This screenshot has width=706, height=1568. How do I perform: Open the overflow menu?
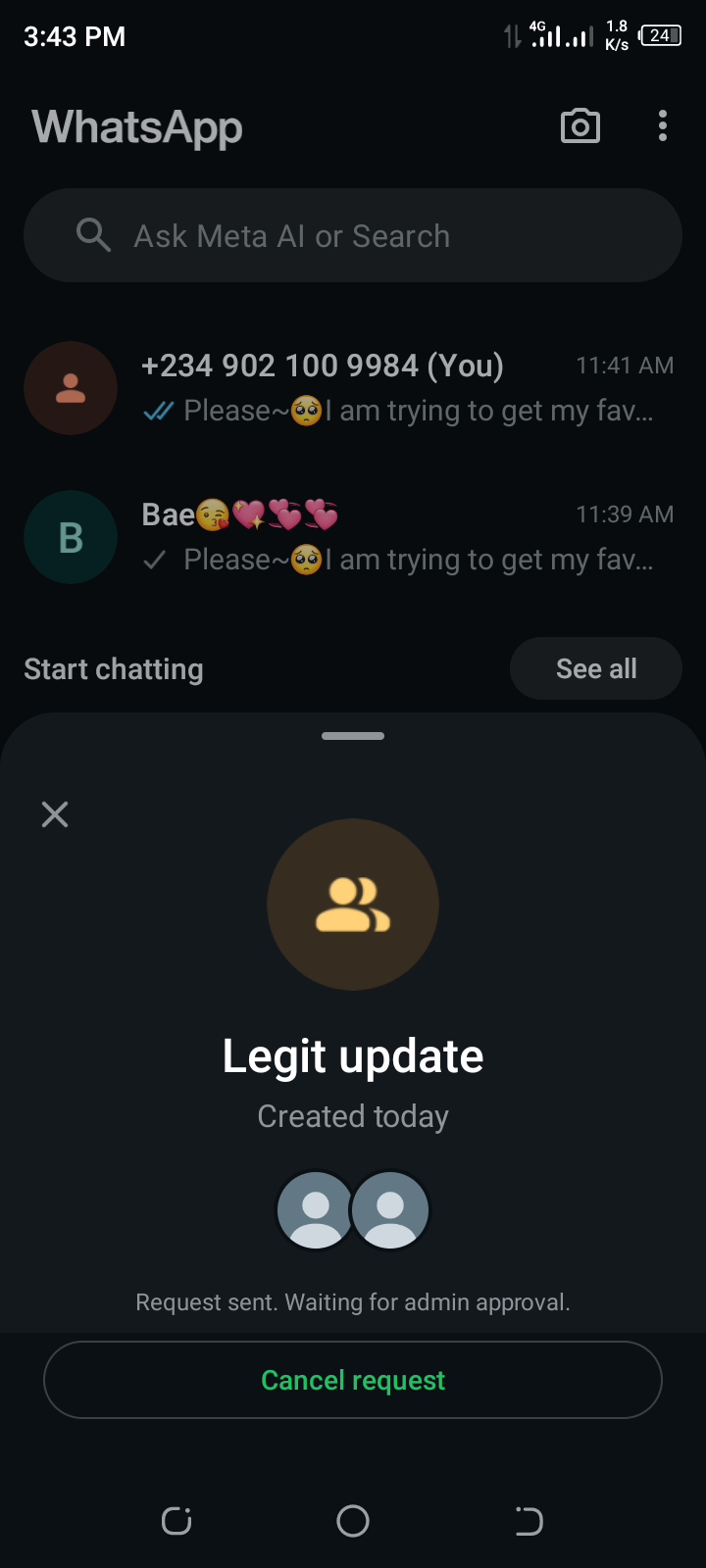pos(663,126)
